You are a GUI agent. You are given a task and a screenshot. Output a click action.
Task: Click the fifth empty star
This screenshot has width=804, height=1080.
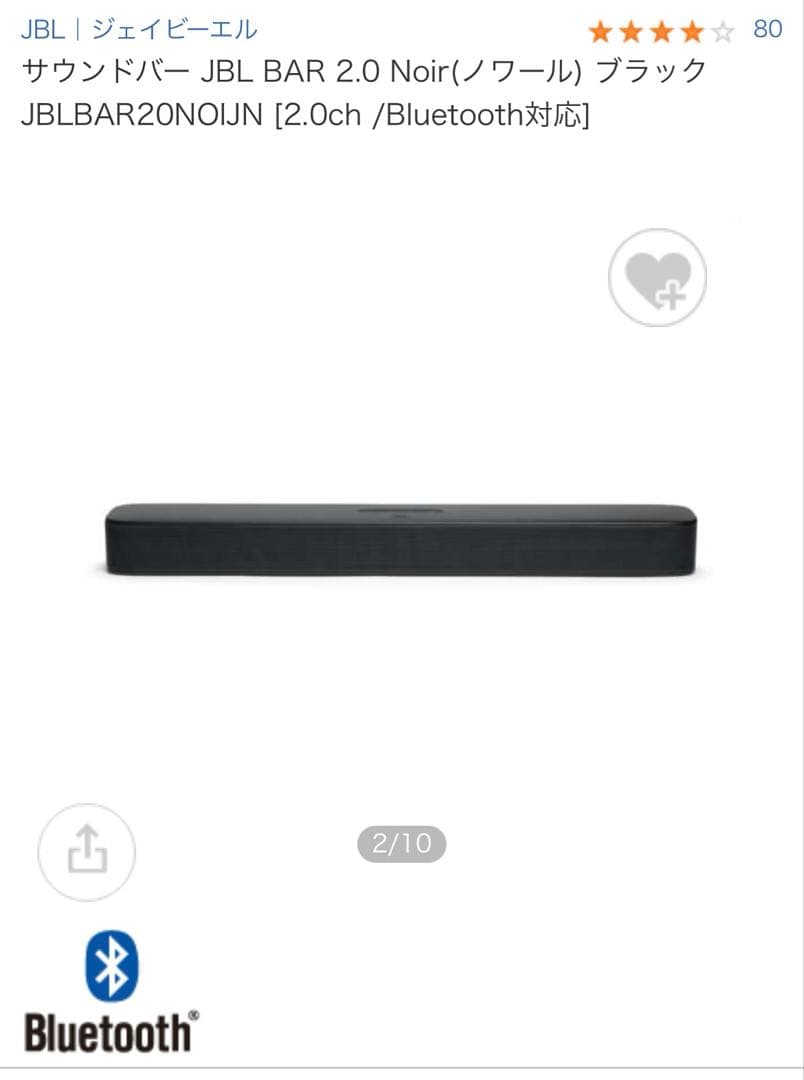723,30
